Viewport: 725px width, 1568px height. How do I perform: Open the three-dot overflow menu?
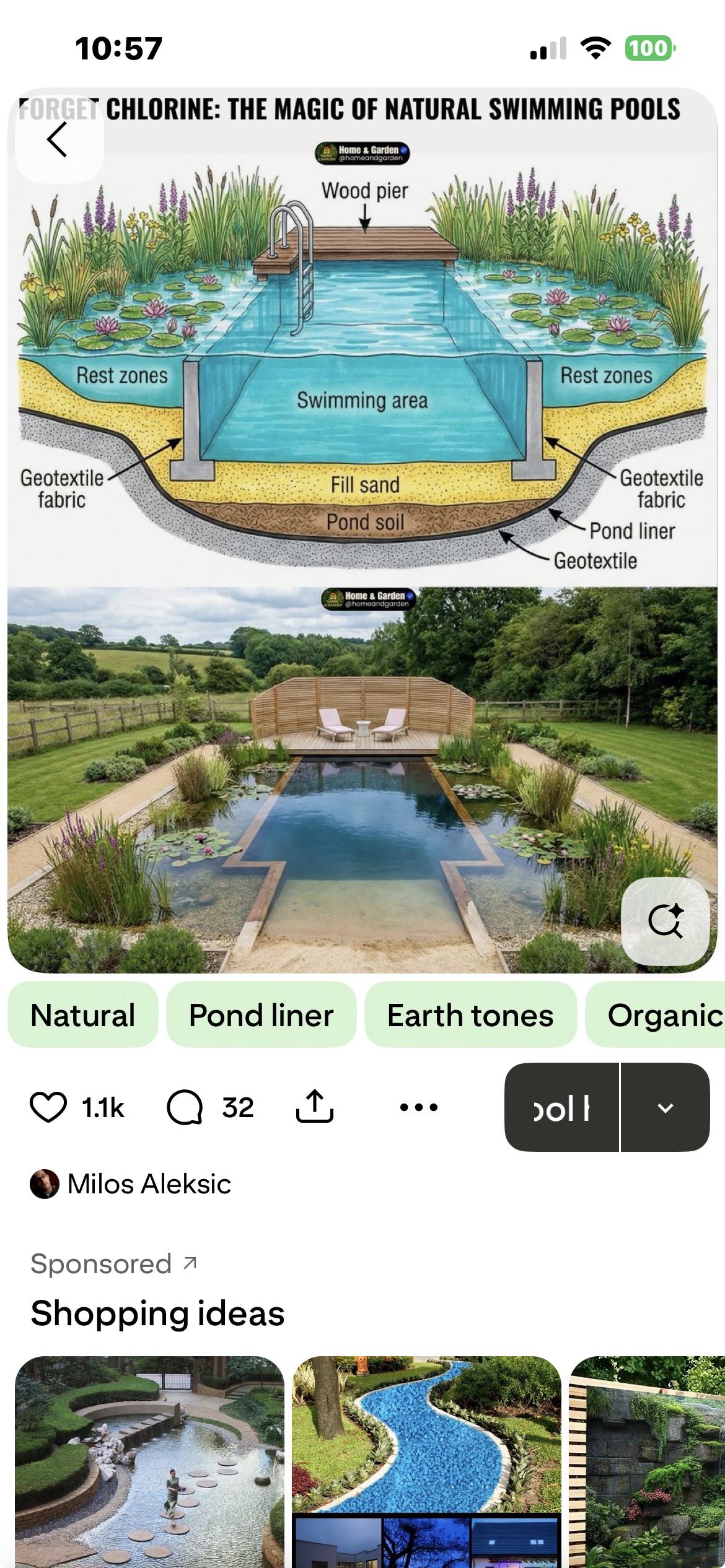[419, 1107]
